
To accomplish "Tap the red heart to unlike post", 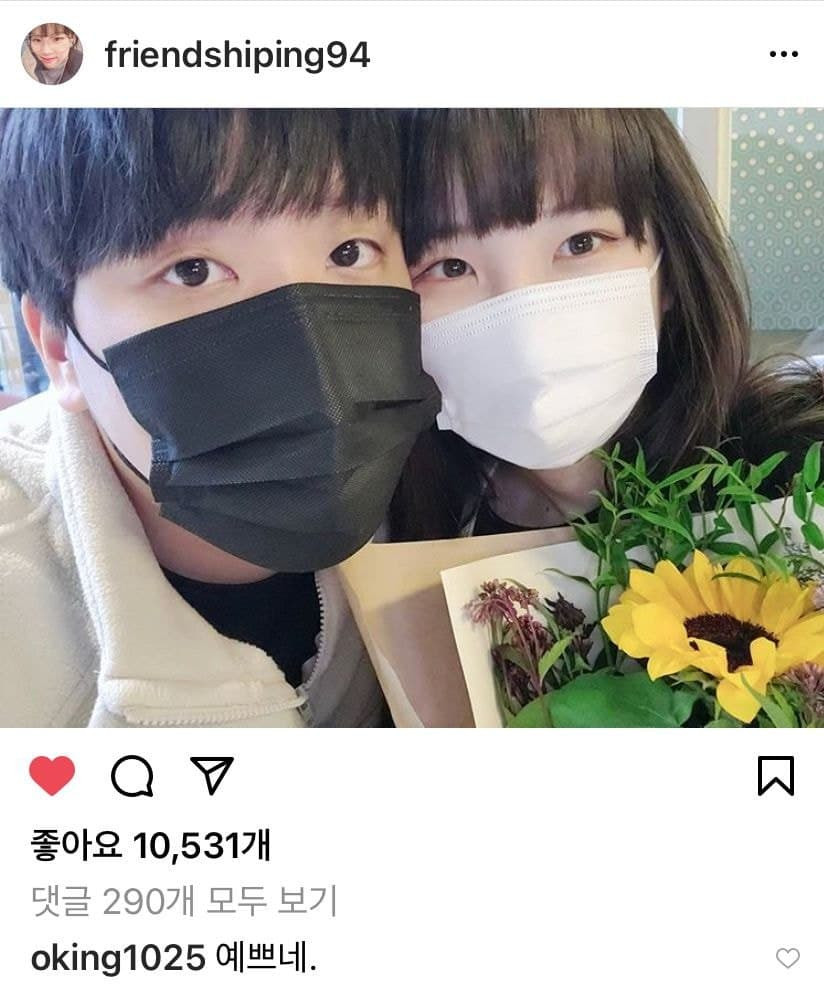I will (52, 775).
